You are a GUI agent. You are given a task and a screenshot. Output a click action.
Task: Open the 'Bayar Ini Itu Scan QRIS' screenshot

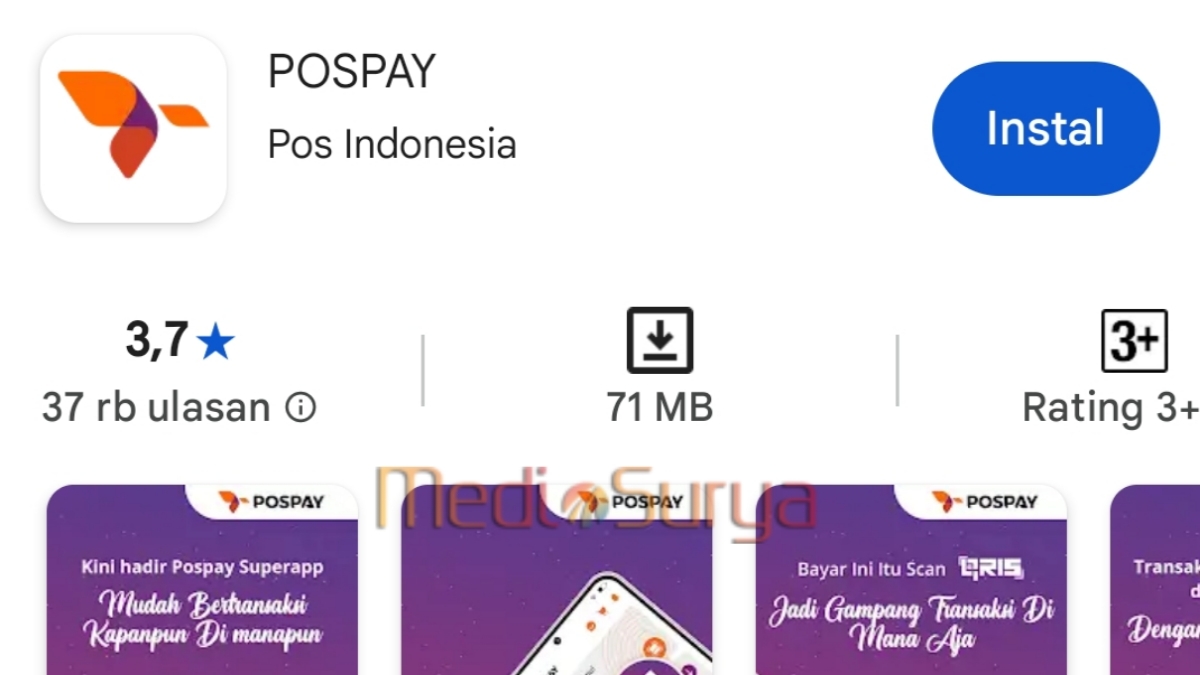click(910, 580)
